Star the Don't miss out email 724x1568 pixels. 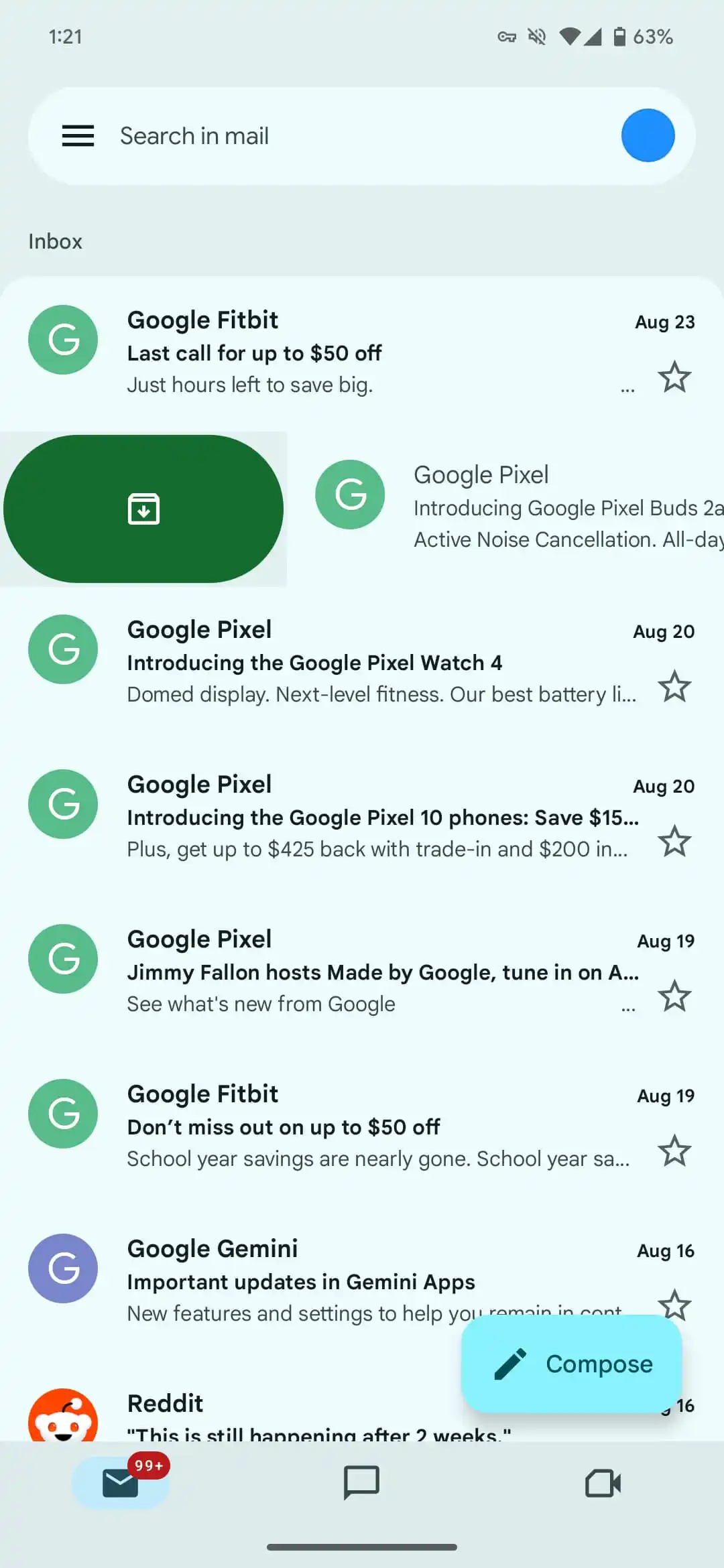point(674,1151)
